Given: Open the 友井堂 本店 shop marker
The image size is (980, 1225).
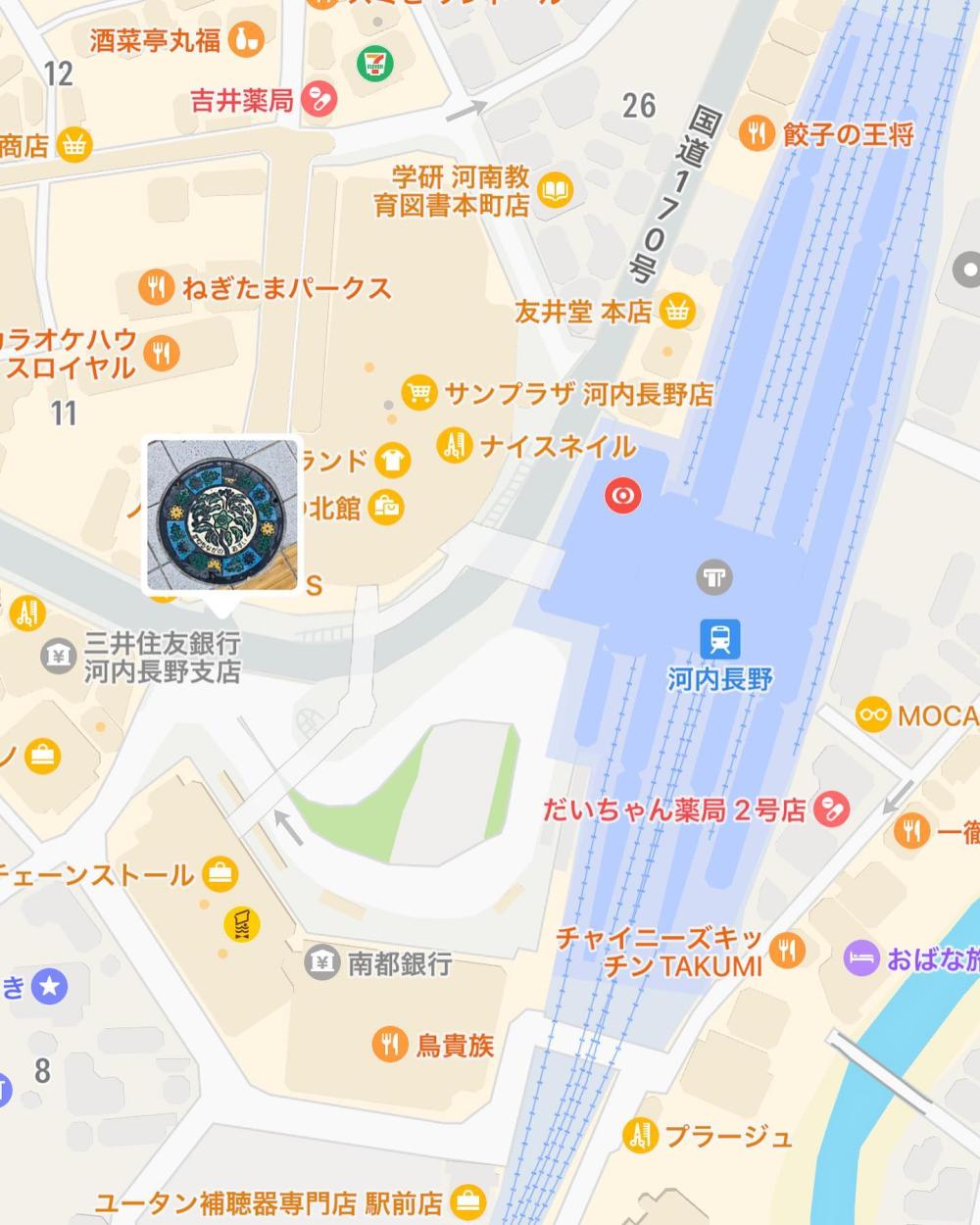Looking at the screenshot, I should click(x=675, y=312).
